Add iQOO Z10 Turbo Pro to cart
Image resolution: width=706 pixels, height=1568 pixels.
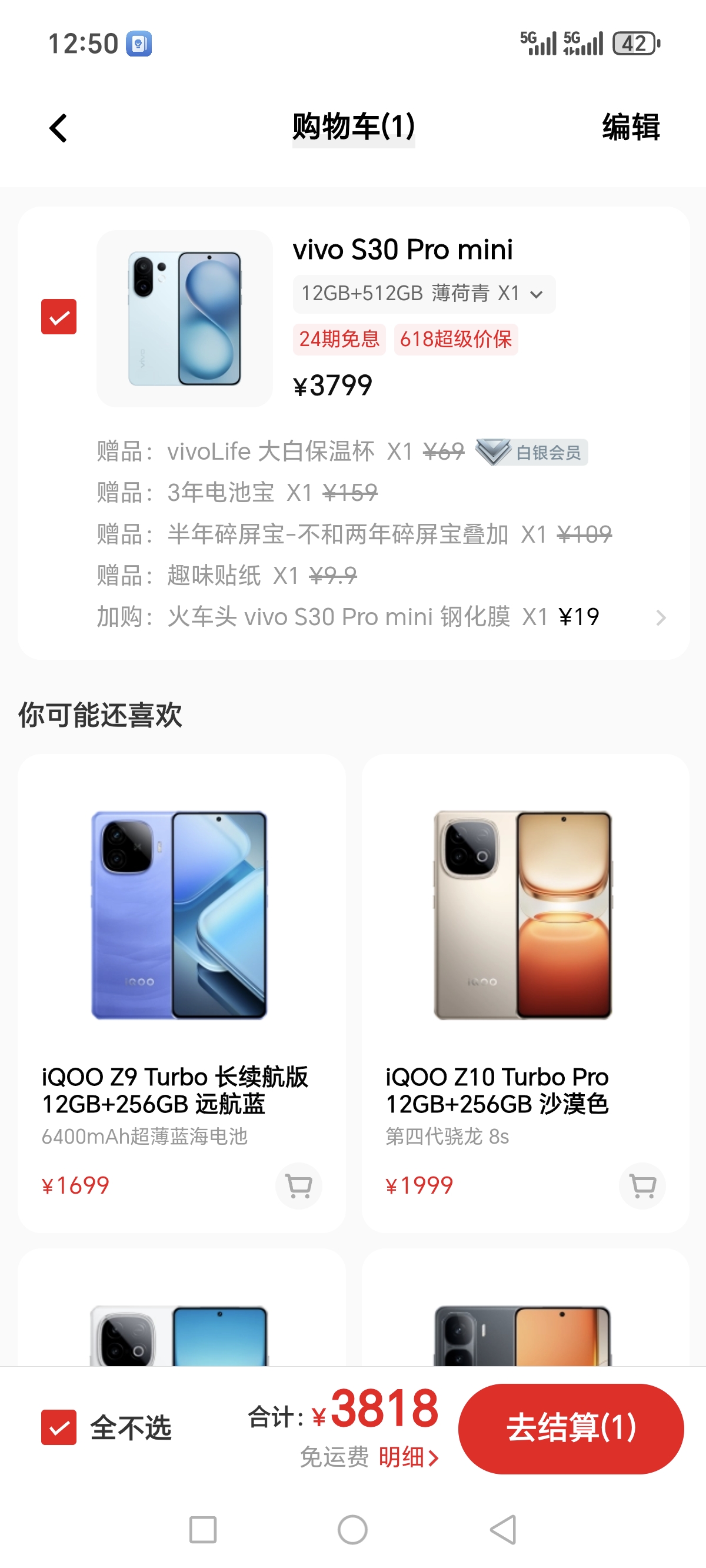tap(642, 1185)
